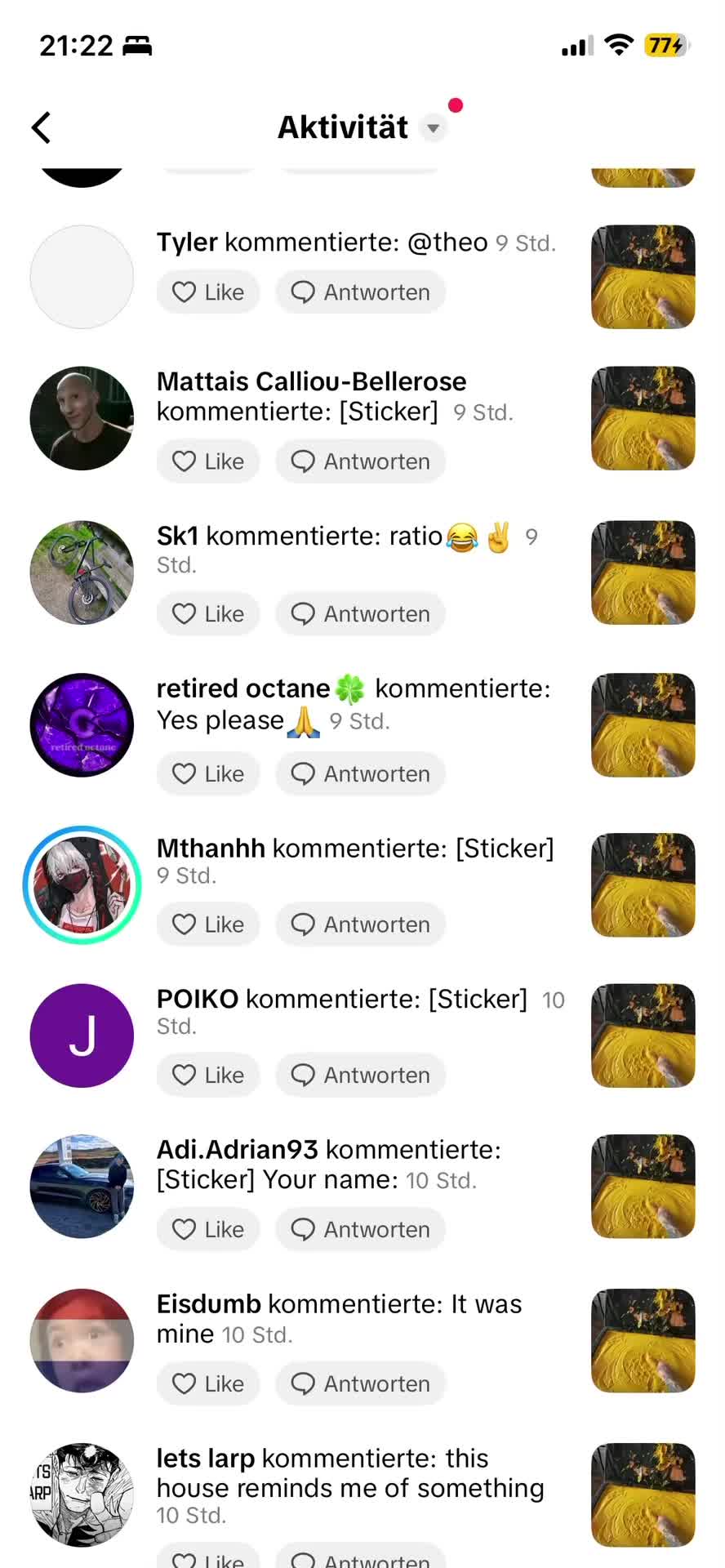
Task: Open Mattais Calliou-Bellerose's profile picture
Action: point(82,418)
